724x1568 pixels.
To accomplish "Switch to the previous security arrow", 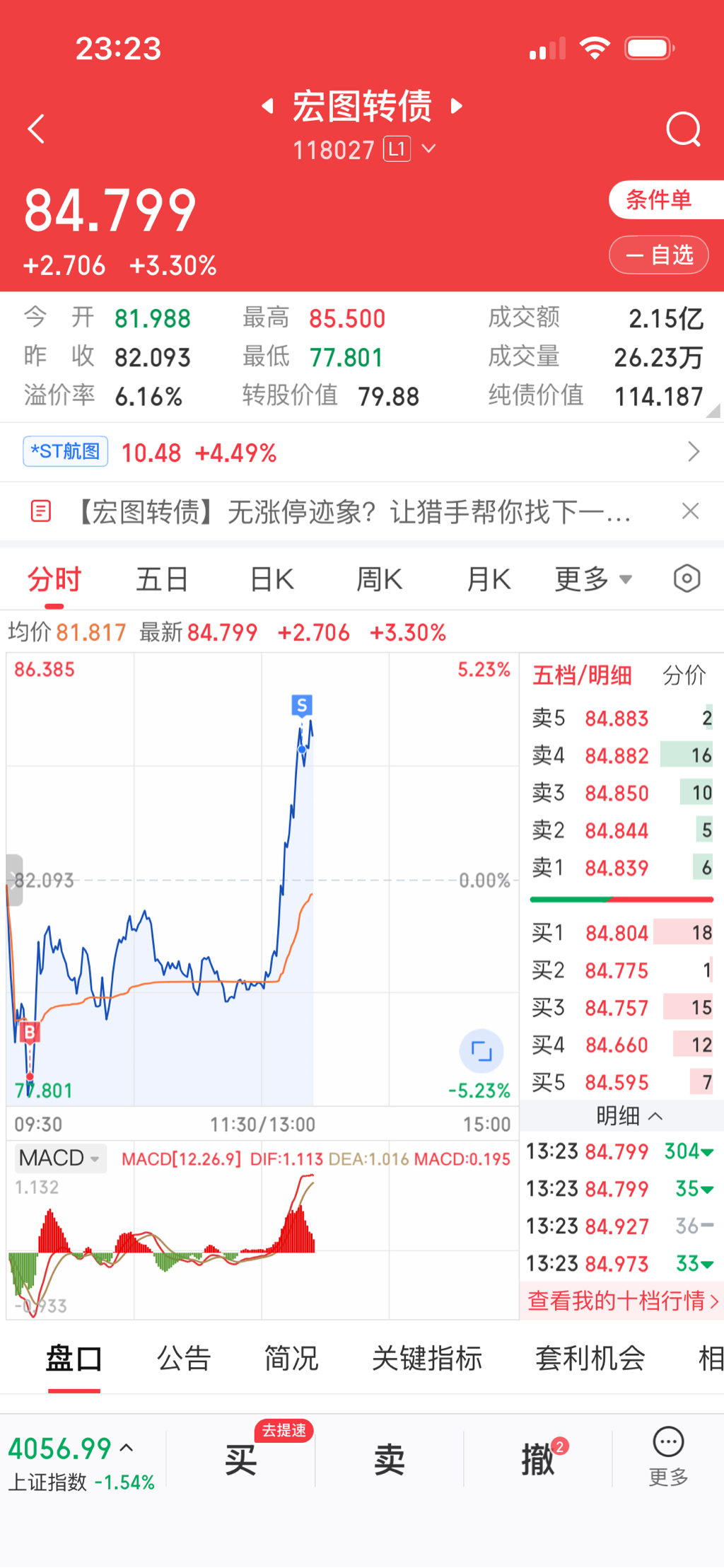I will click(267, 106).
